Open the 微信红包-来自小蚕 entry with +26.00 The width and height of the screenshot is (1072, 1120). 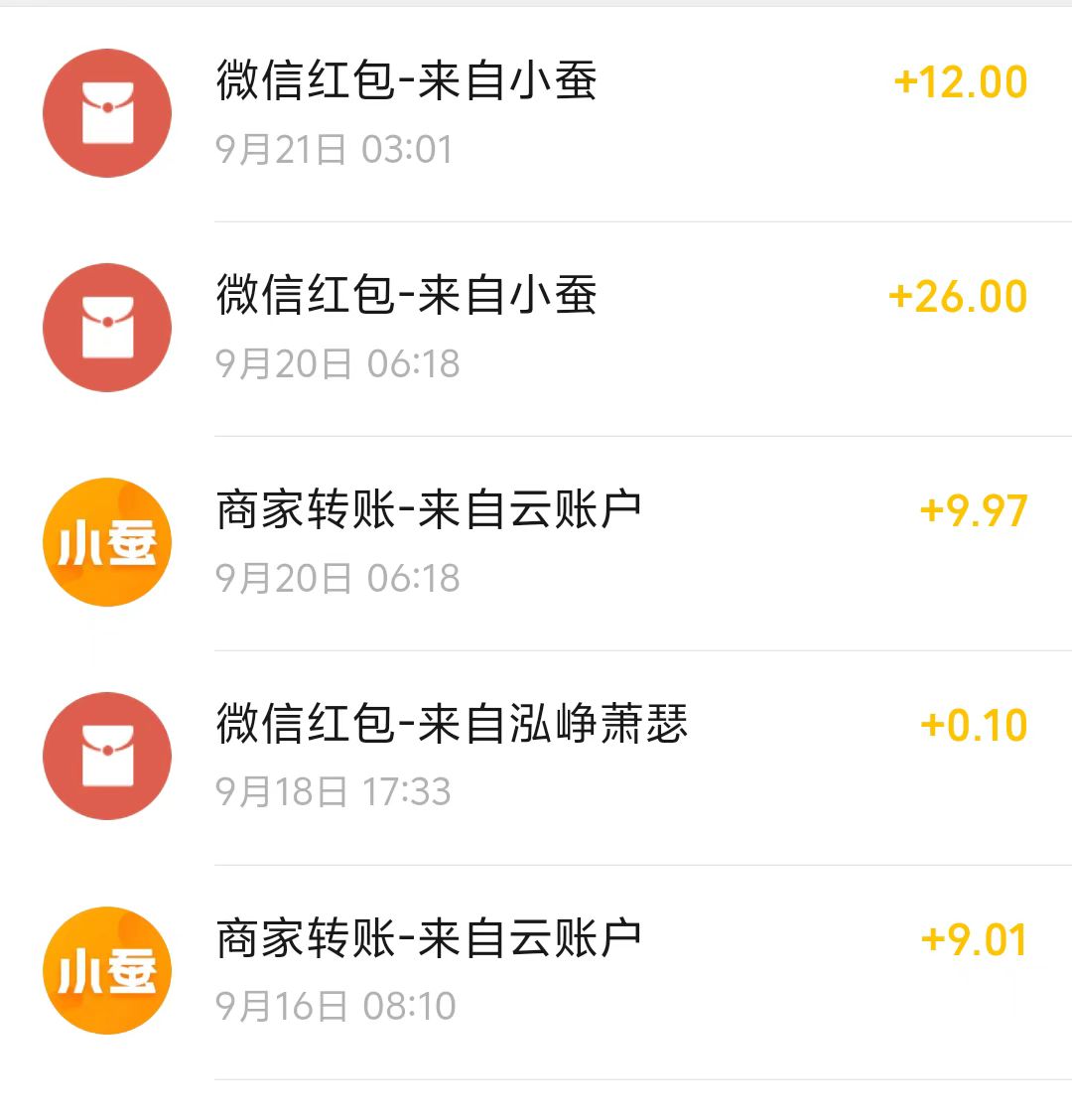click(x=407, y=297)
